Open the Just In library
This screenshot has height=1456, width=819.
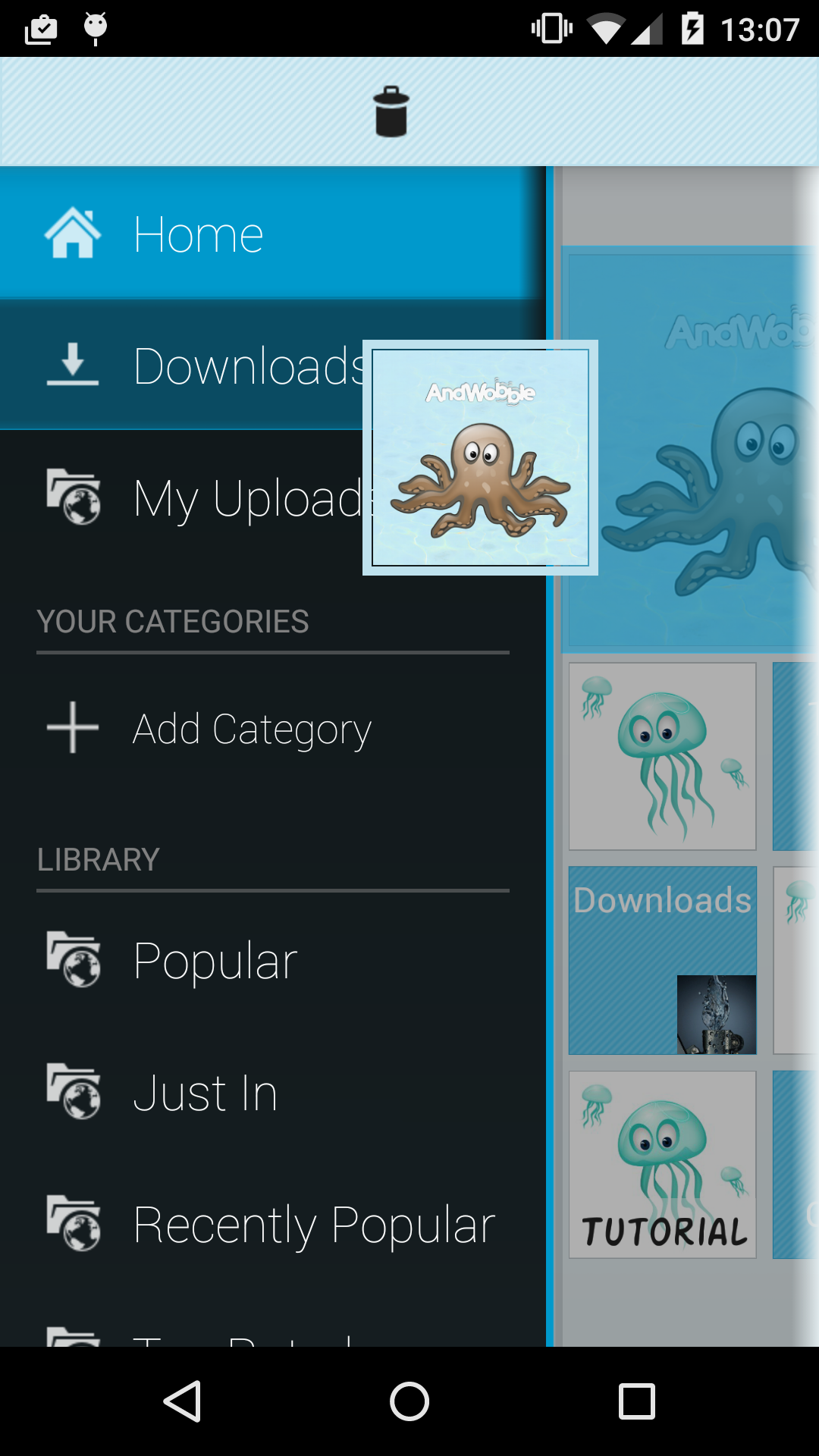[205, 1093]
